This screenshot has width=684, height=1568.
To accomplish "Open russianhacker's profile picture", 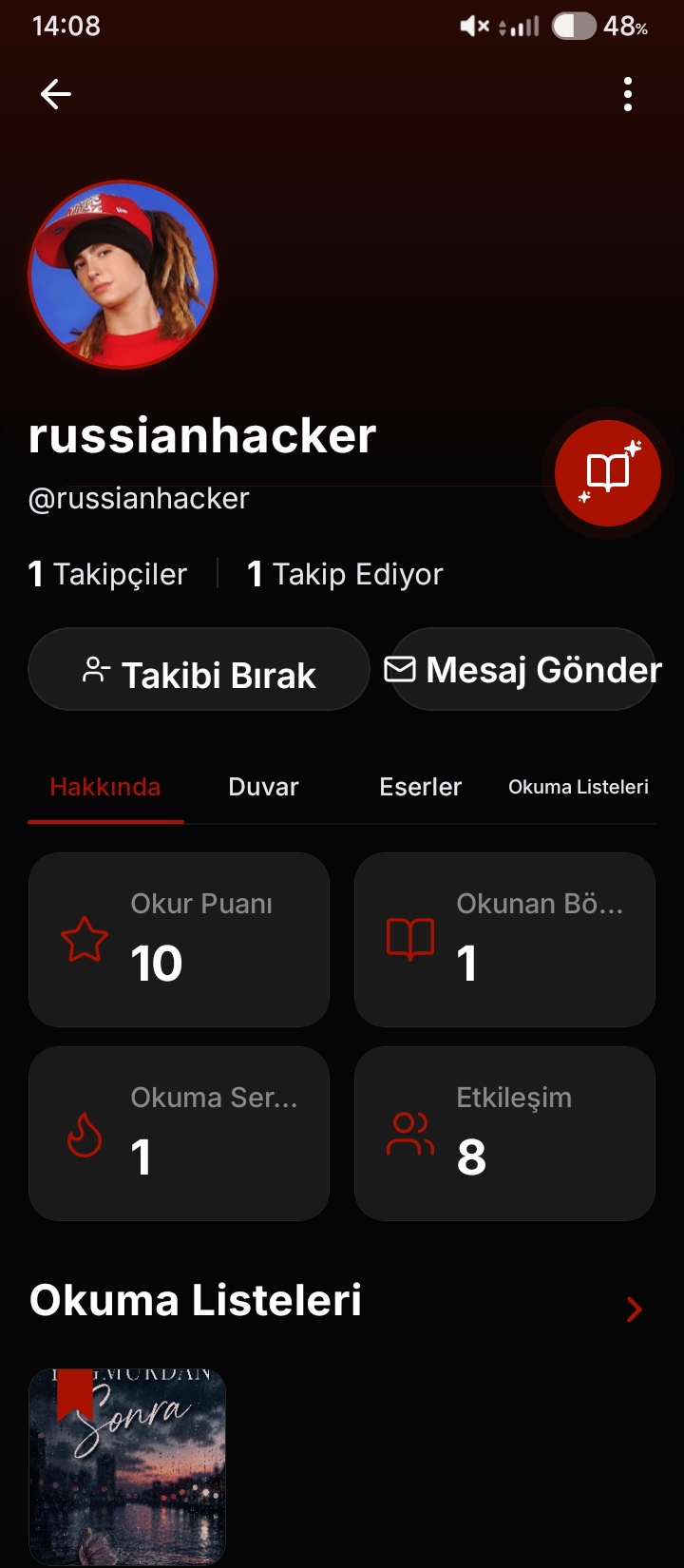I will (x=123, y=275).
